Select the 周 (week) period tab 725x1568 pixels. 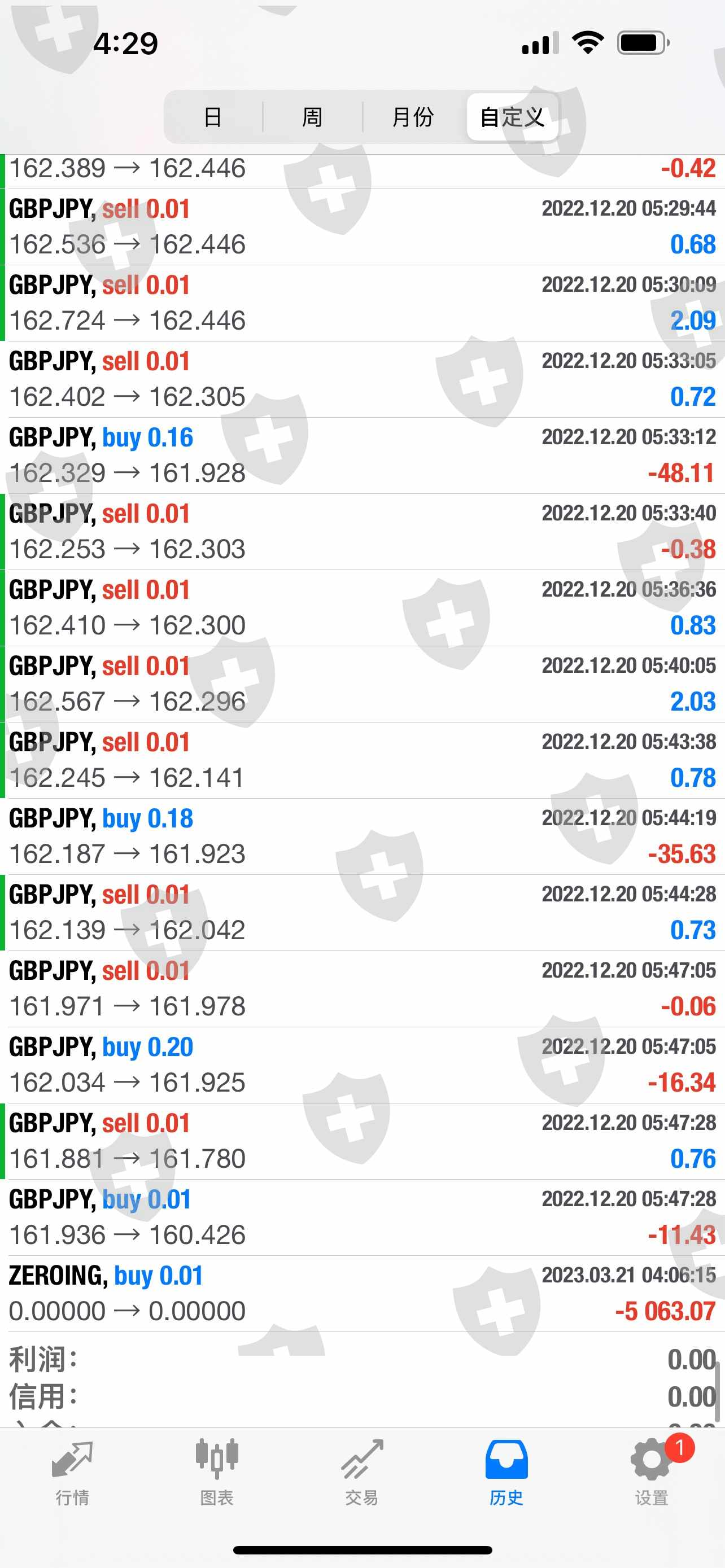pyautogui.click(x=312, y=117)
